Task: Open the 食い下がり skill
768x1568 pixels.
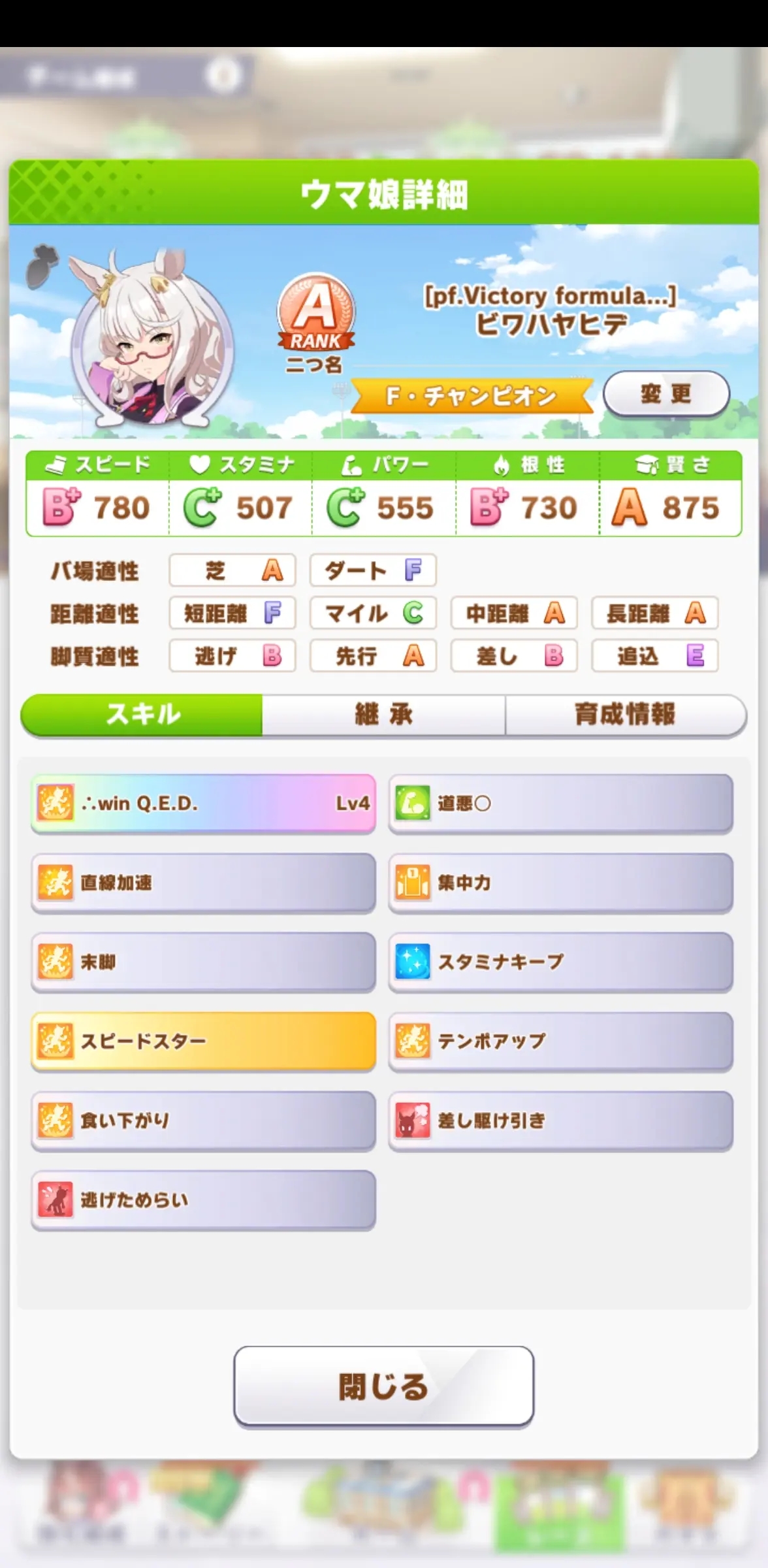Action: 203,1120
